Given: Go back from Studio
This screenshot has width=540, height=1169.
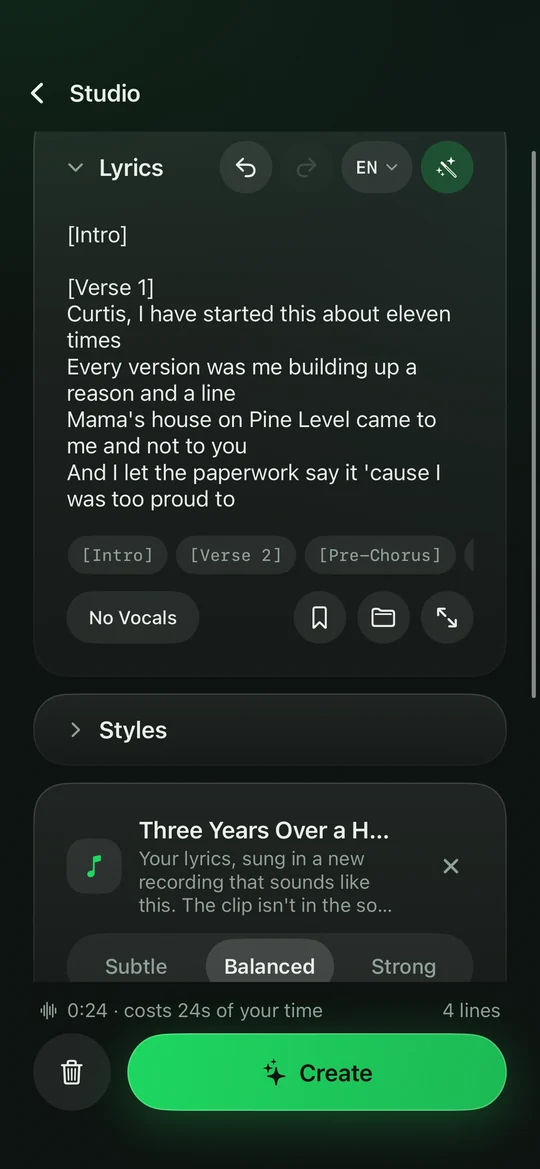Looking at the screenshot, I should (37, 93).
